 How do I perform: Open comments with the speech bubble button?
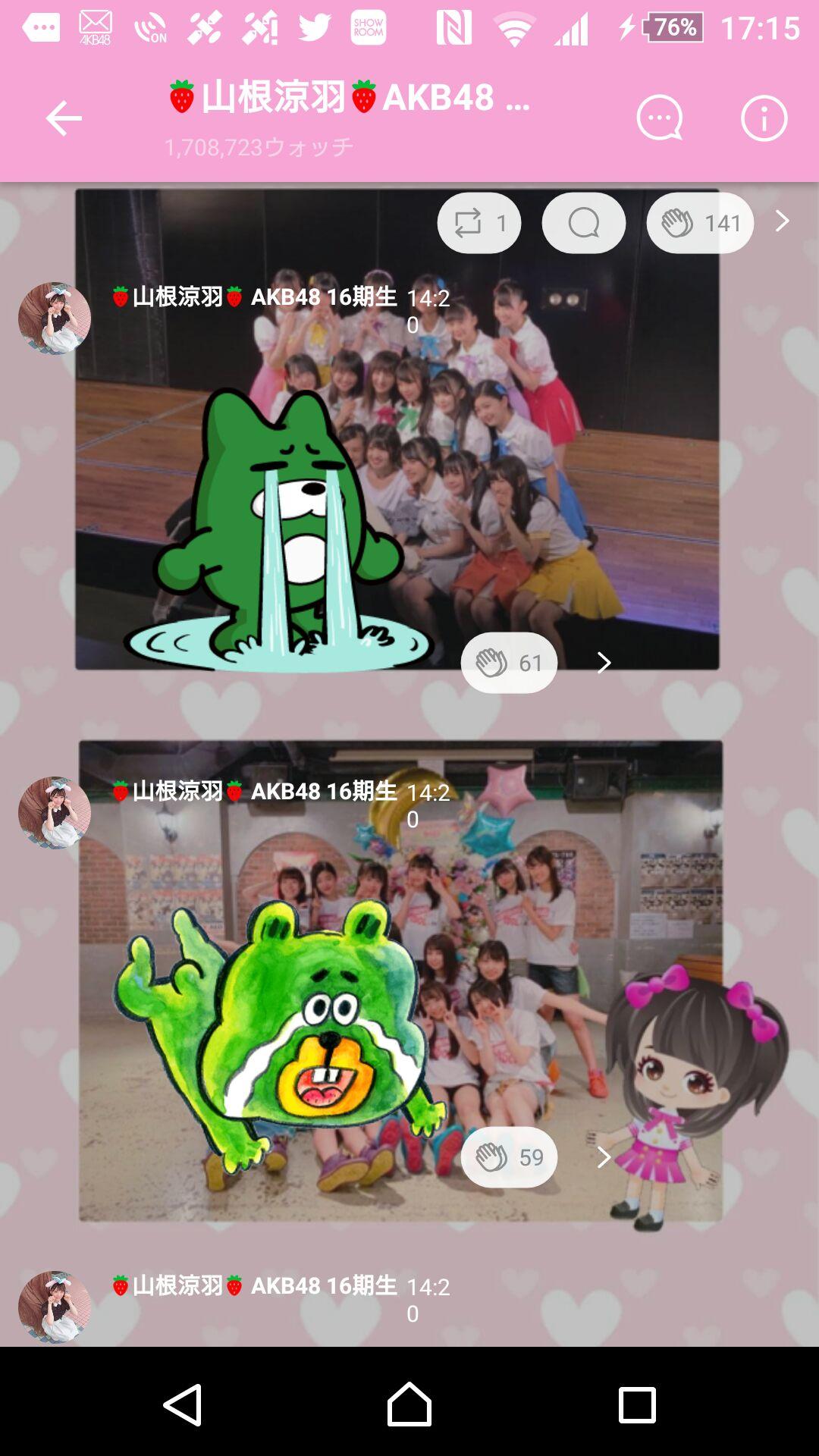click(x=584, y=223)
